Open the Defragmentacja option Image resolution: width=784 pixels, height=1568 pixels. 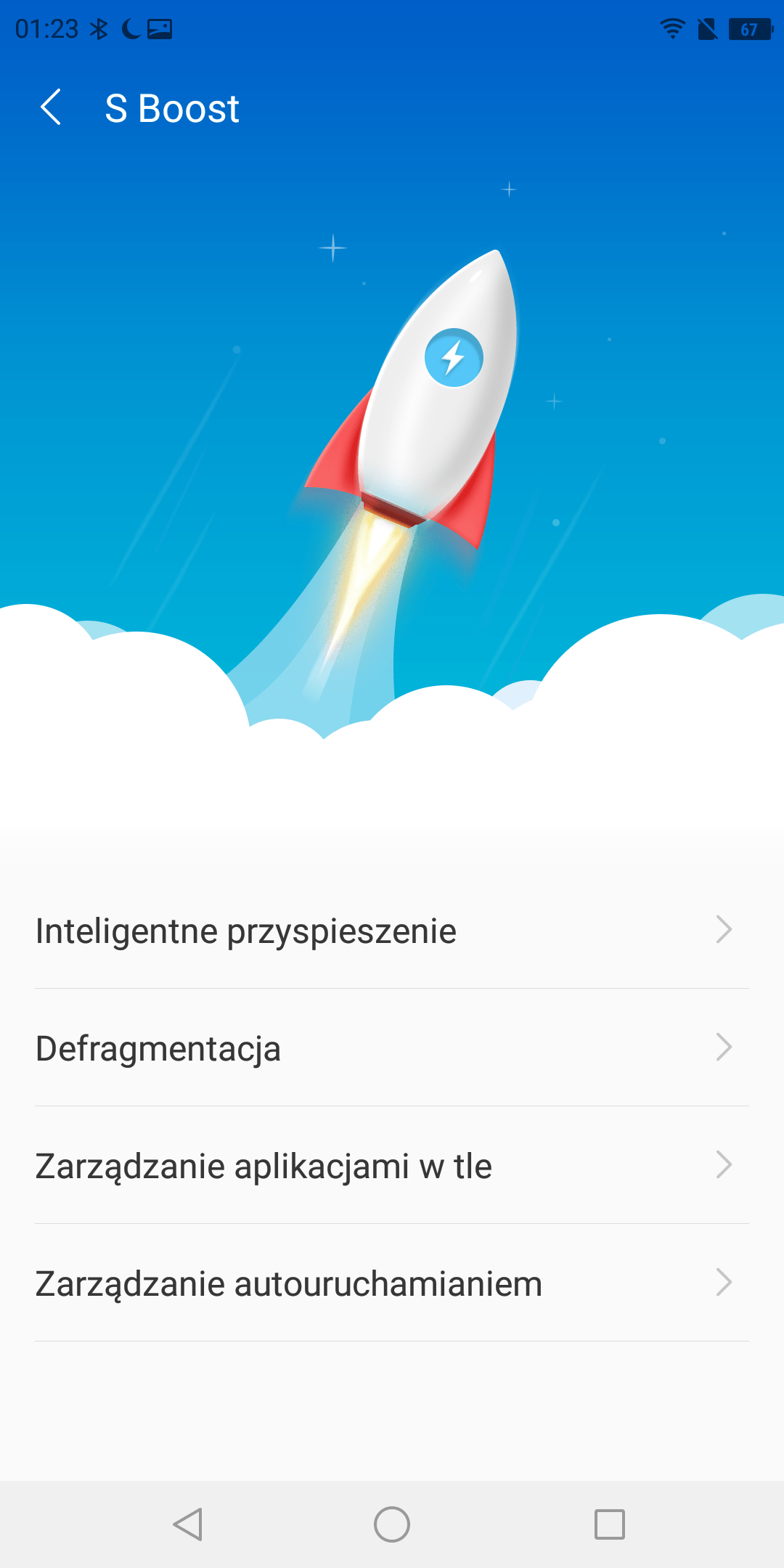(392, 1048)
